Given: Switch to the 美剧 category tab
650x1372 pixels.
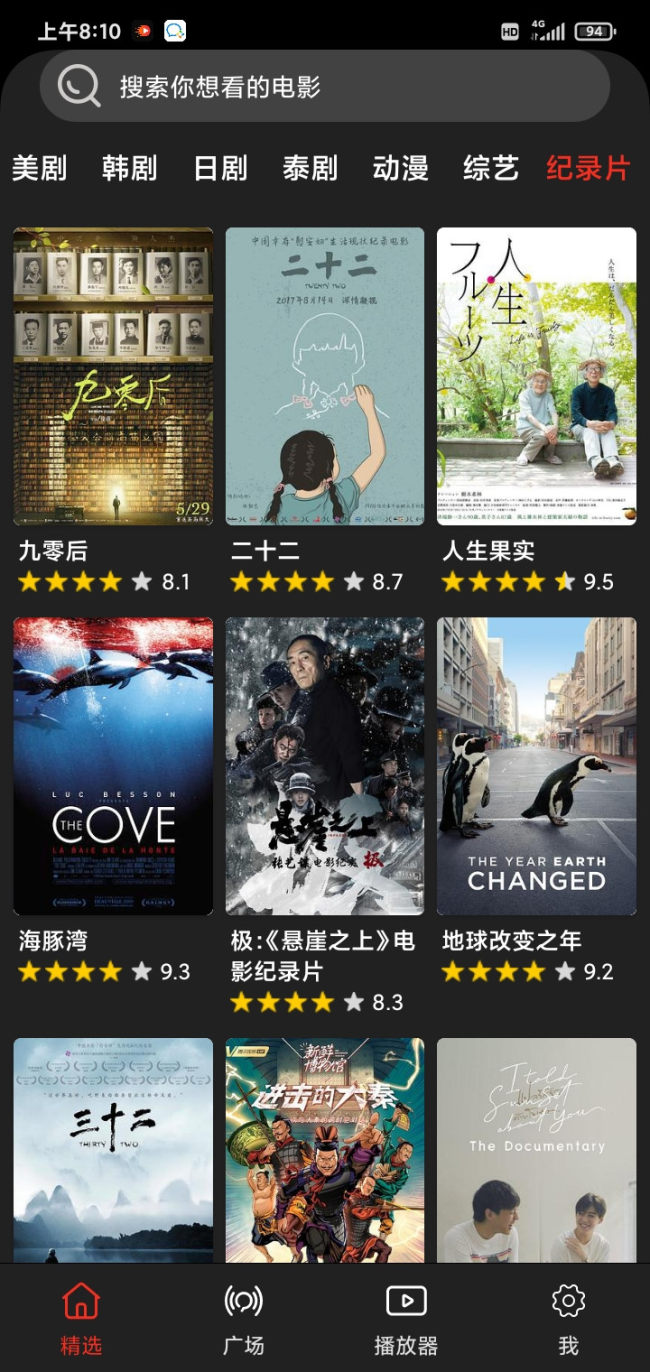Looking at the screenshot, I should tap(39, 168).
